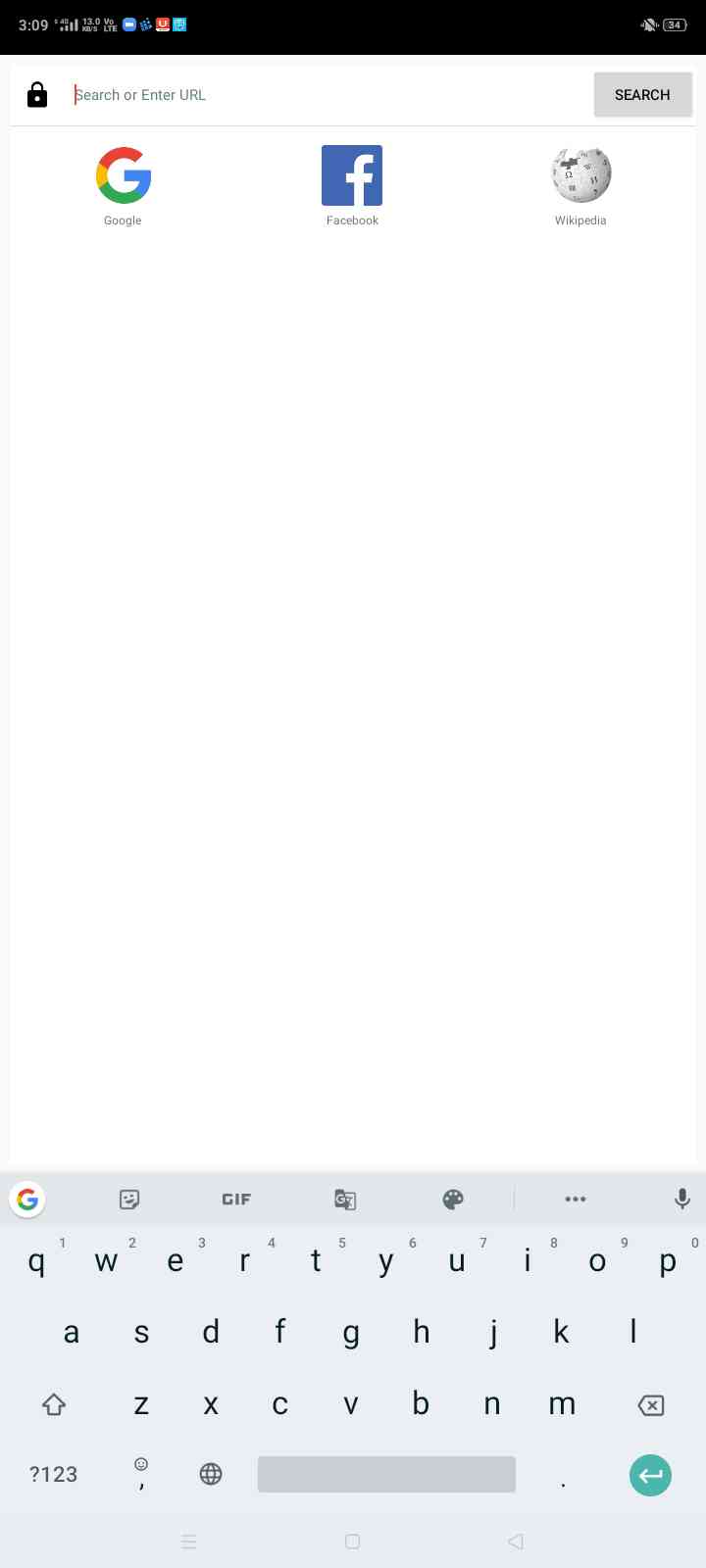Expand the keyboard's three-dot more options
Image resolution: width=706 pixels, height=1568 pixels.
pyautogui.click(x=576, y=1199)
